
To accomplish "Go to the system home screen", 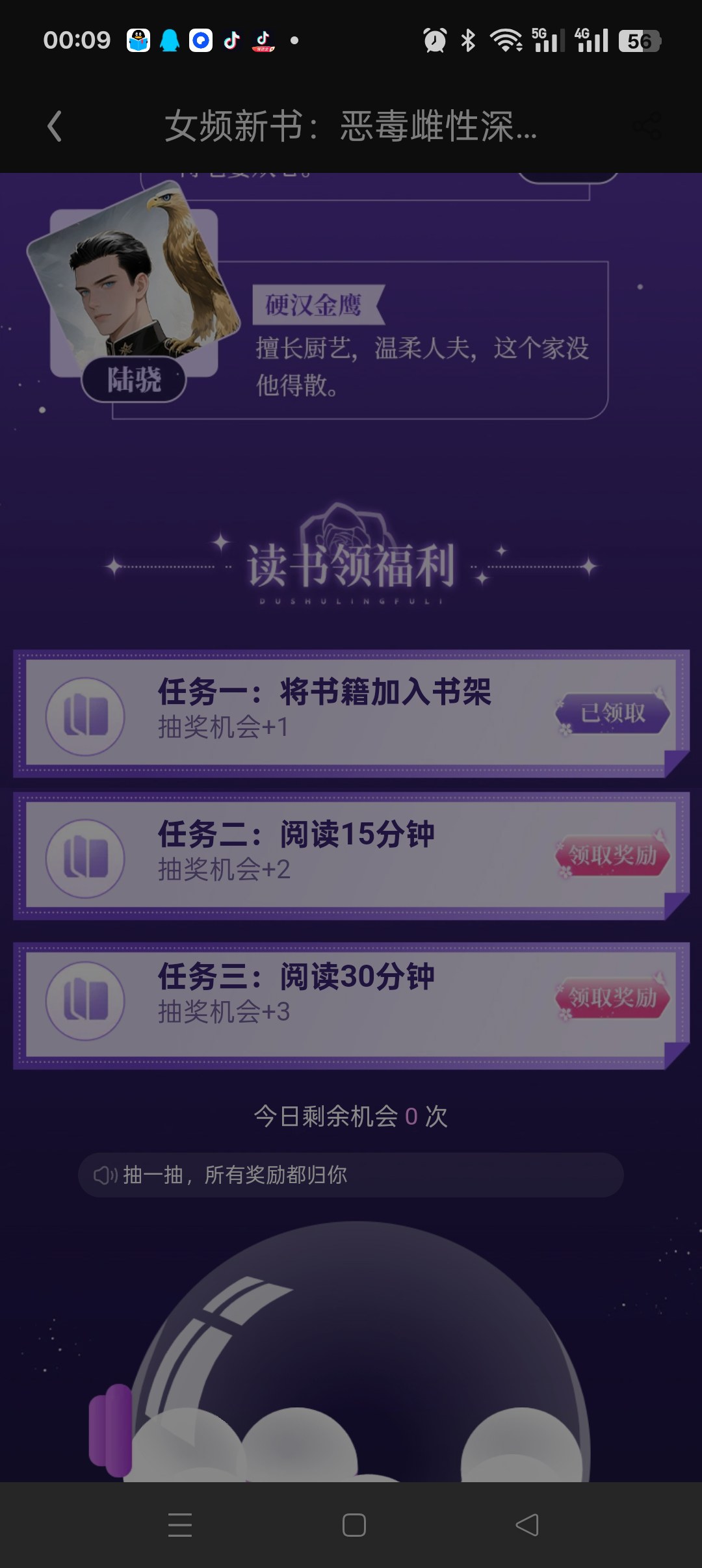I will pos(354,1524).
